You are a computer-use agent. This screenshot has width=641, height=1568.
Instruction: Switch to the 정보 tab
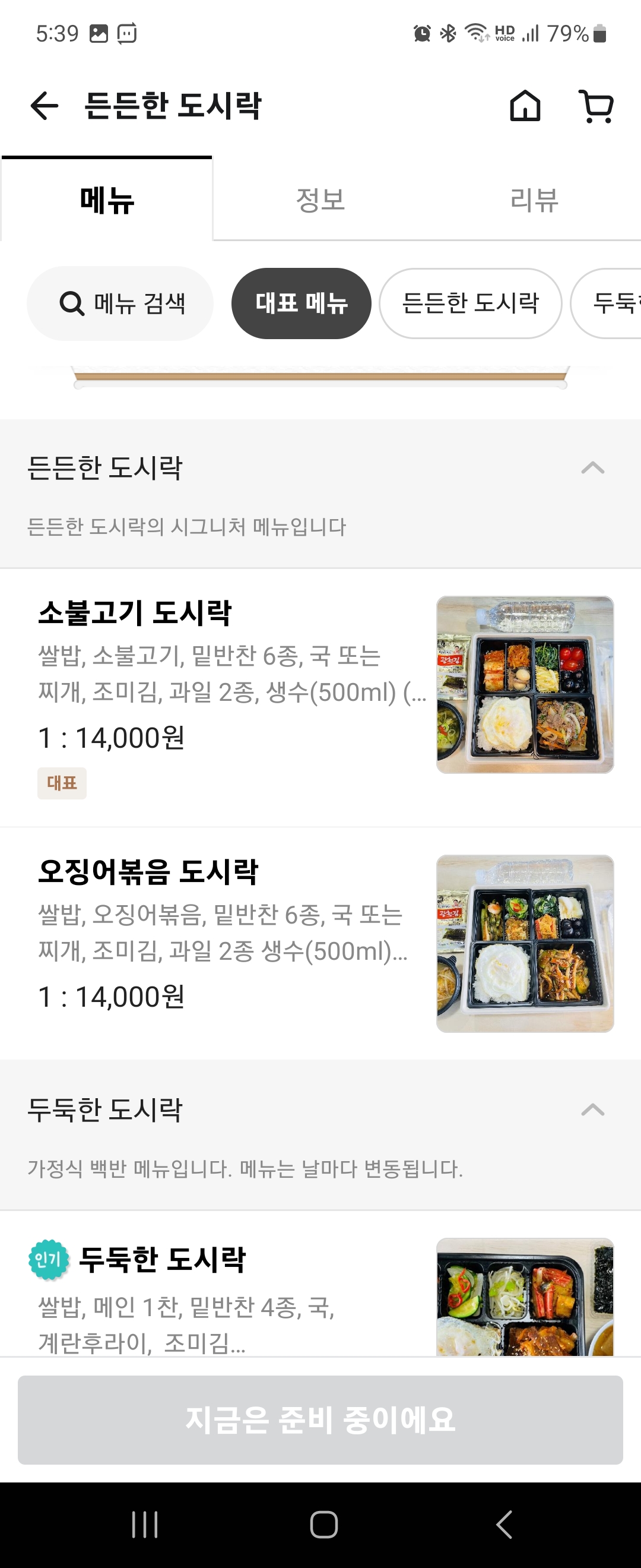click(320, 200)
